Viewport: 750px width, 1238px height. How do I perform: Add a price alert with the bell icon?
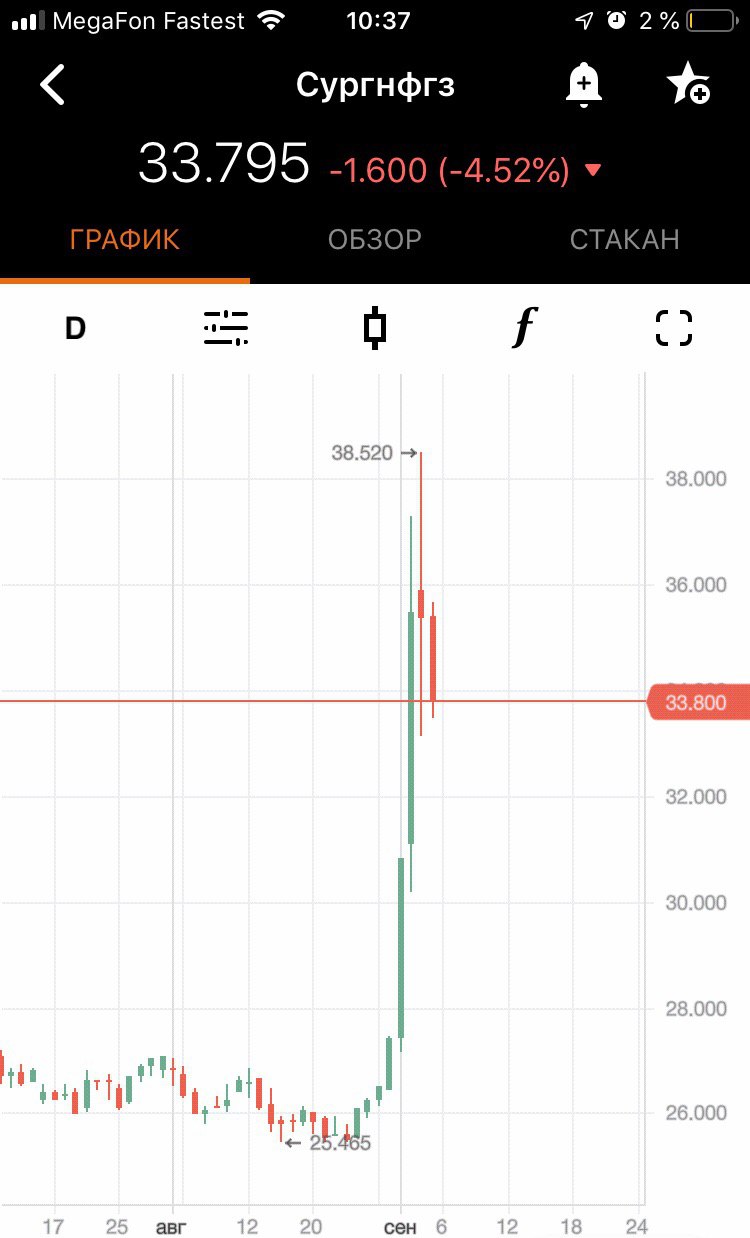584,85
